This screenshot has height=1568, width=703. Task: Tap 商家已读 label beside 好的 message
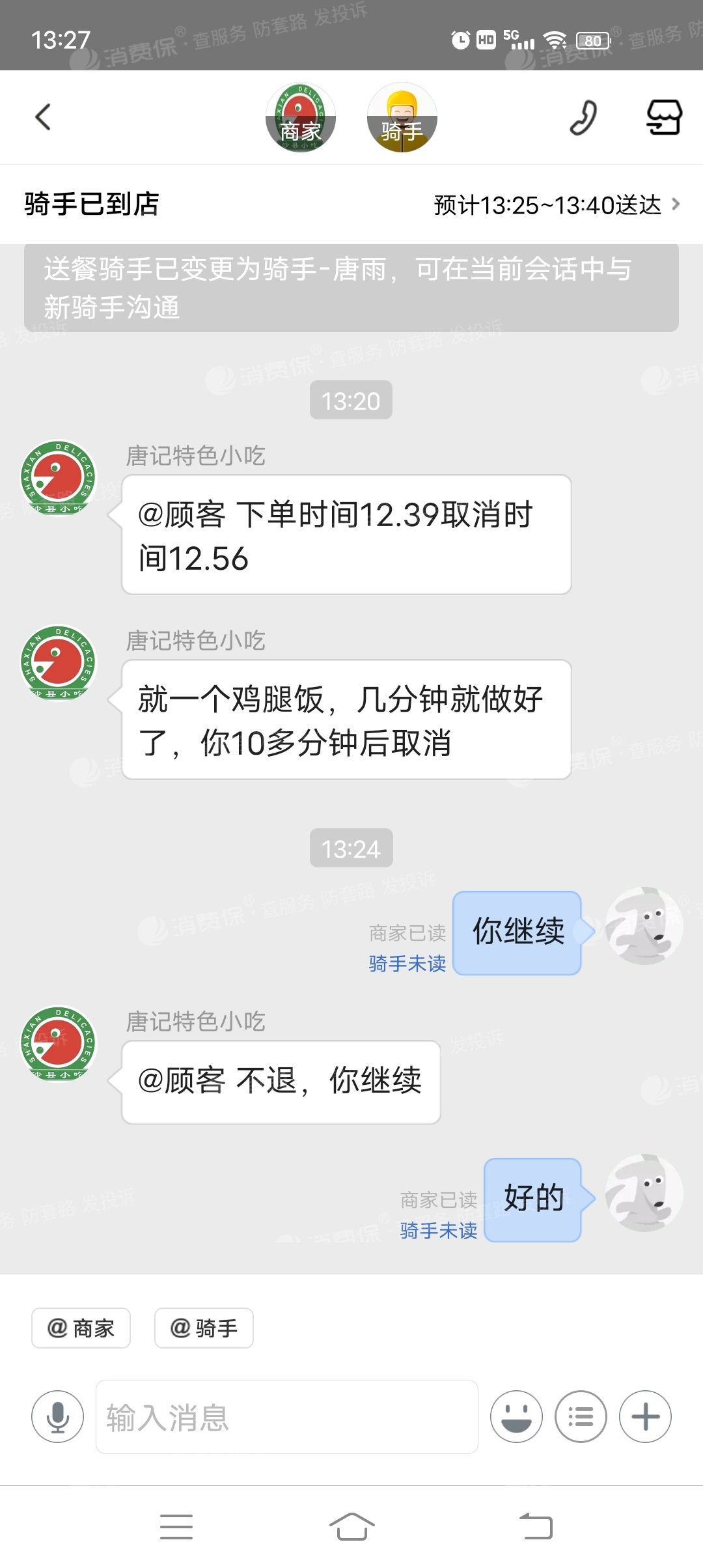click(439, 1198)
